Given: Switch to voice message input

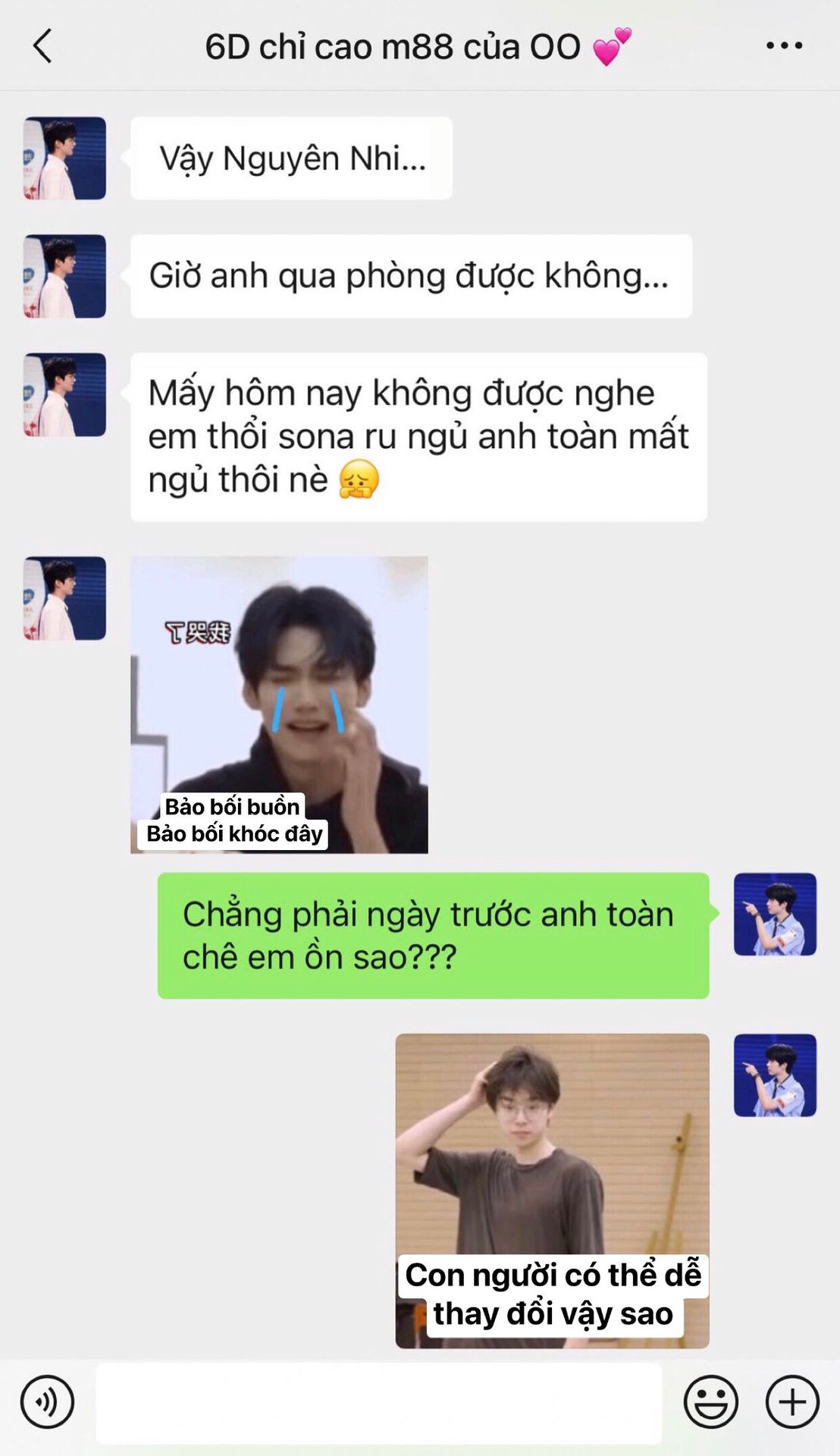Looking at the screenshot, I should [47, 1402].
